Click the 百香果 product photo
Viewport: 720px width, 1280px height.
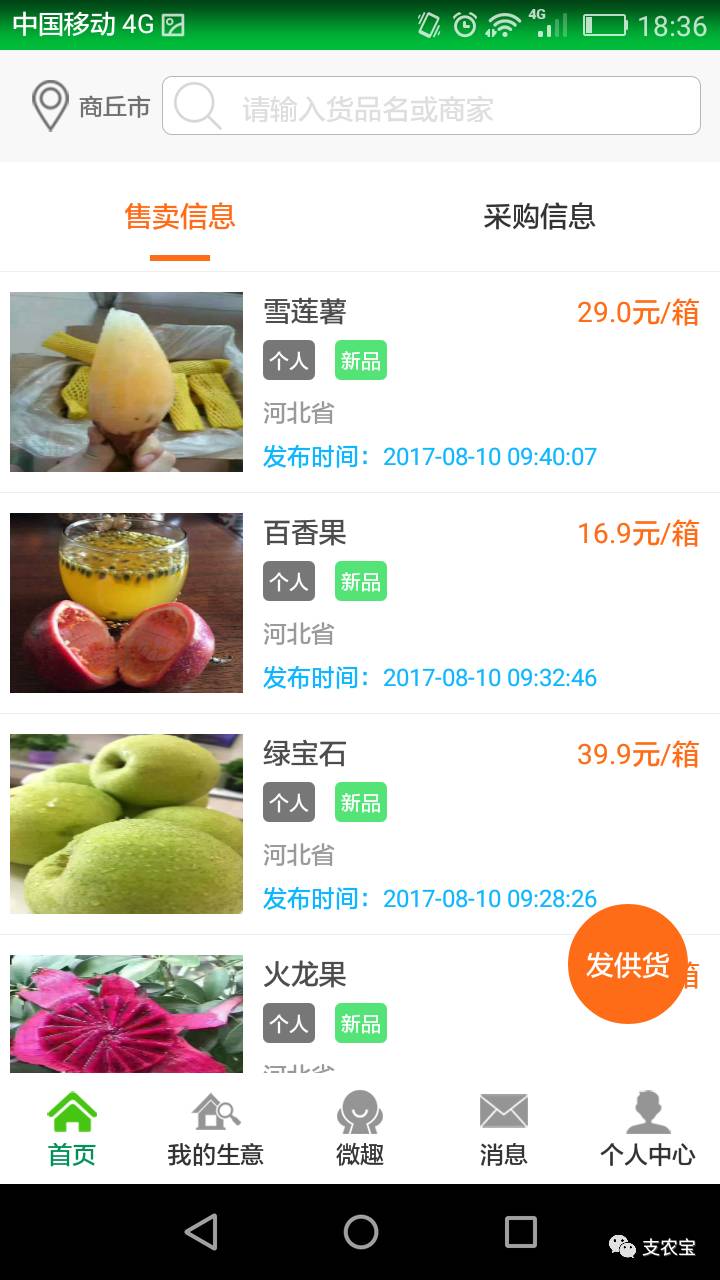click(x=125, y=602)
